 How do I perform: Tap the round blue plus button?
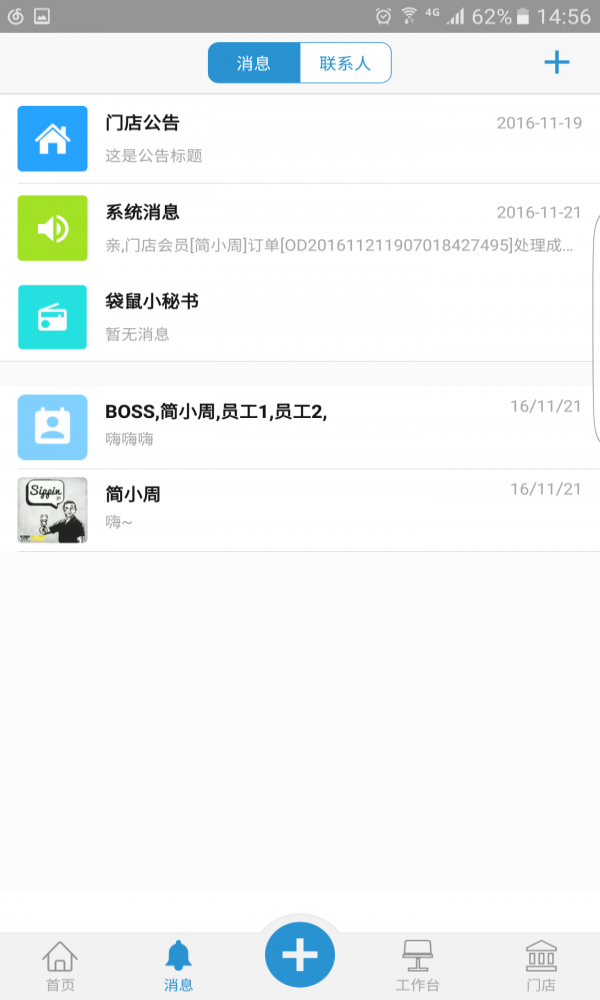[x=300, y=955]
